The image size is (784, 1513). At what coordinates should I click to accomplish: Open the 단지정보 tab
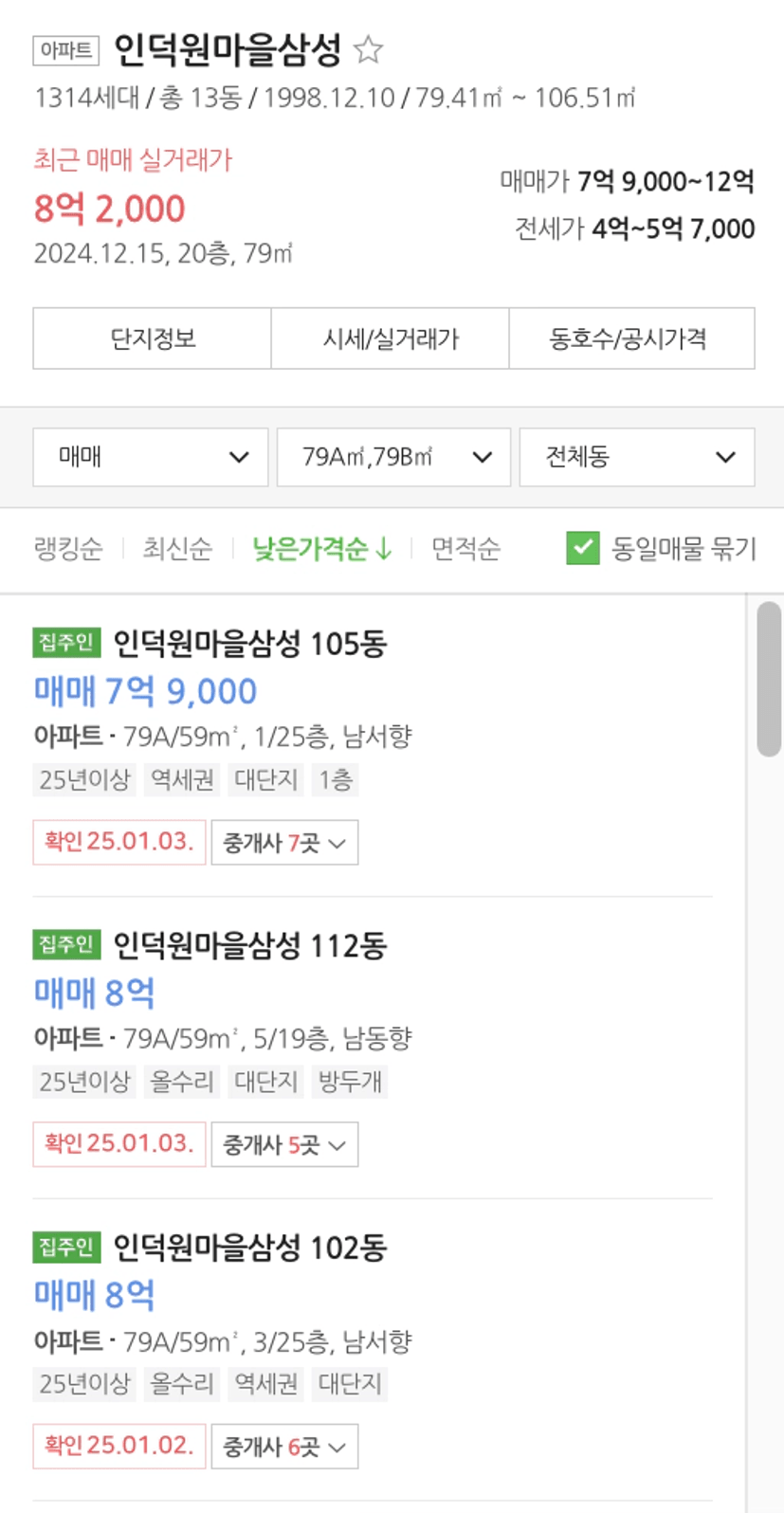pyautogui.click(x=153, y=338)
